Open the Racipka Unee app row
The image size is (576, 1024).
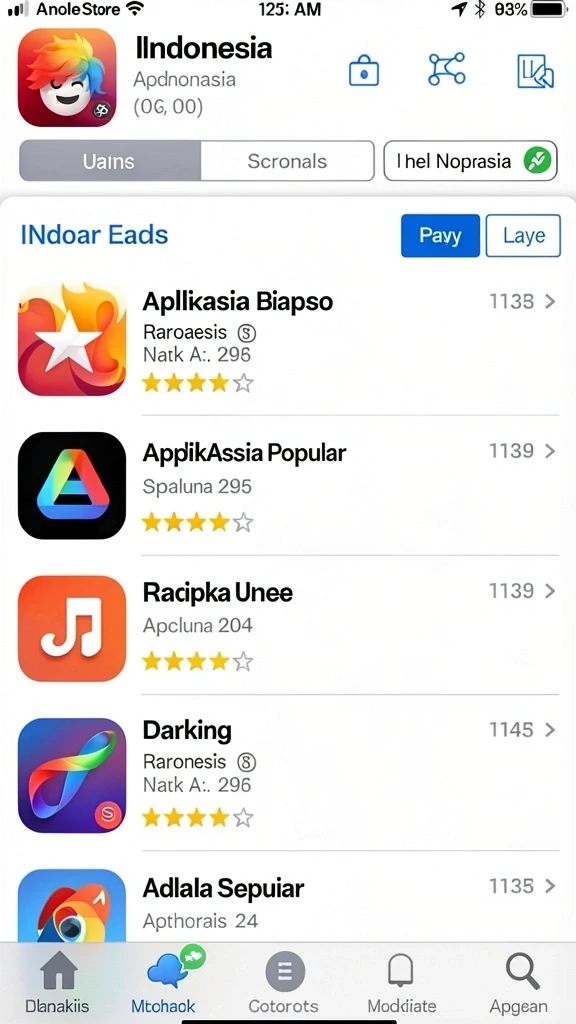pyautogui.click(x=288, y=625)
